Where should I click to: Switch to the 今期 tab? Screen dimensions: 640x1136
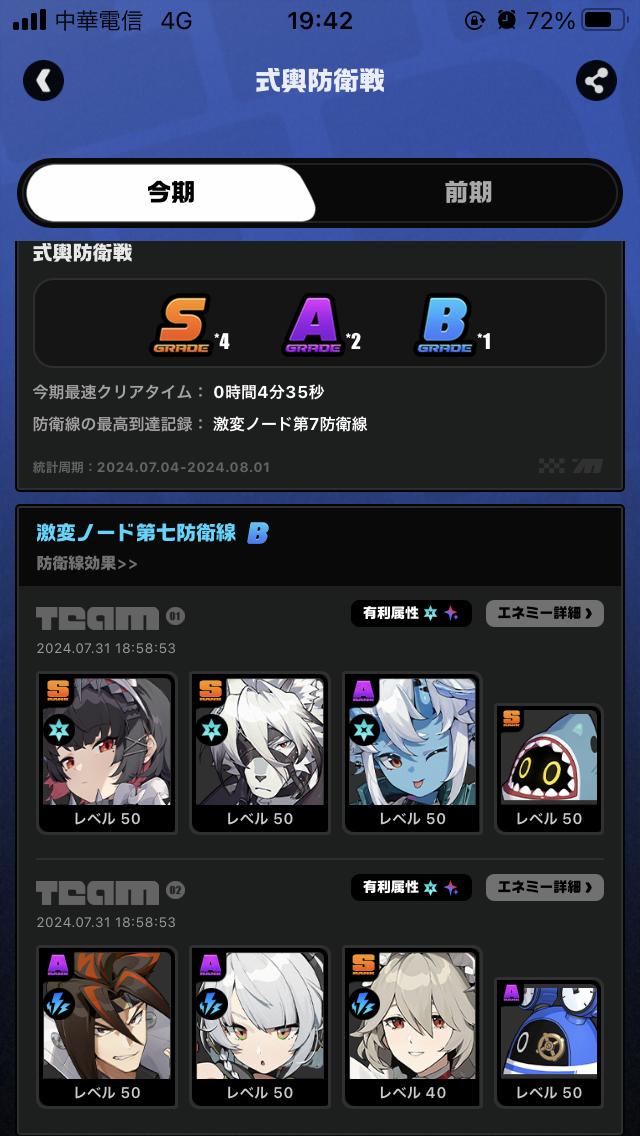click(170, 192)
